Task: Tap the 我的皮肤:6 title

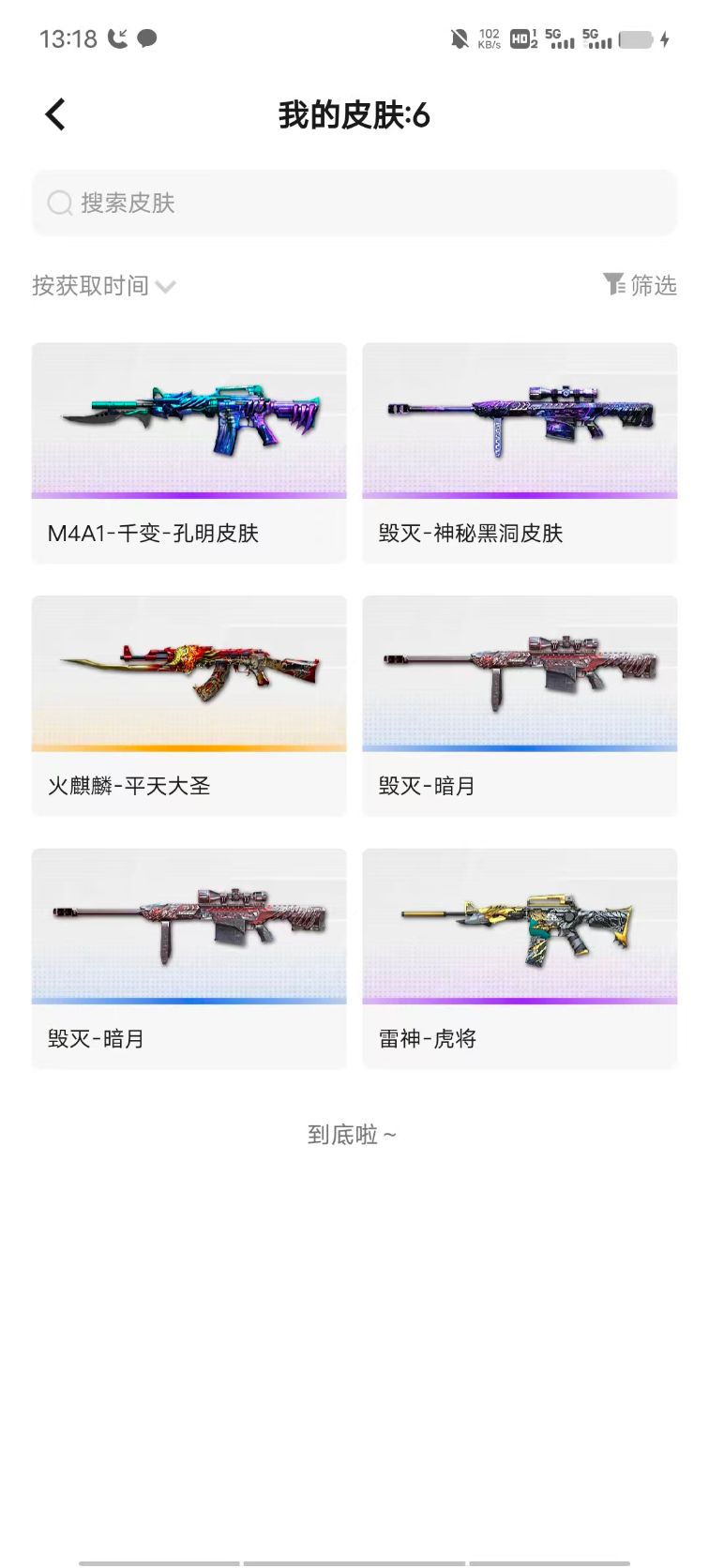Action: (x=354, y=113)
